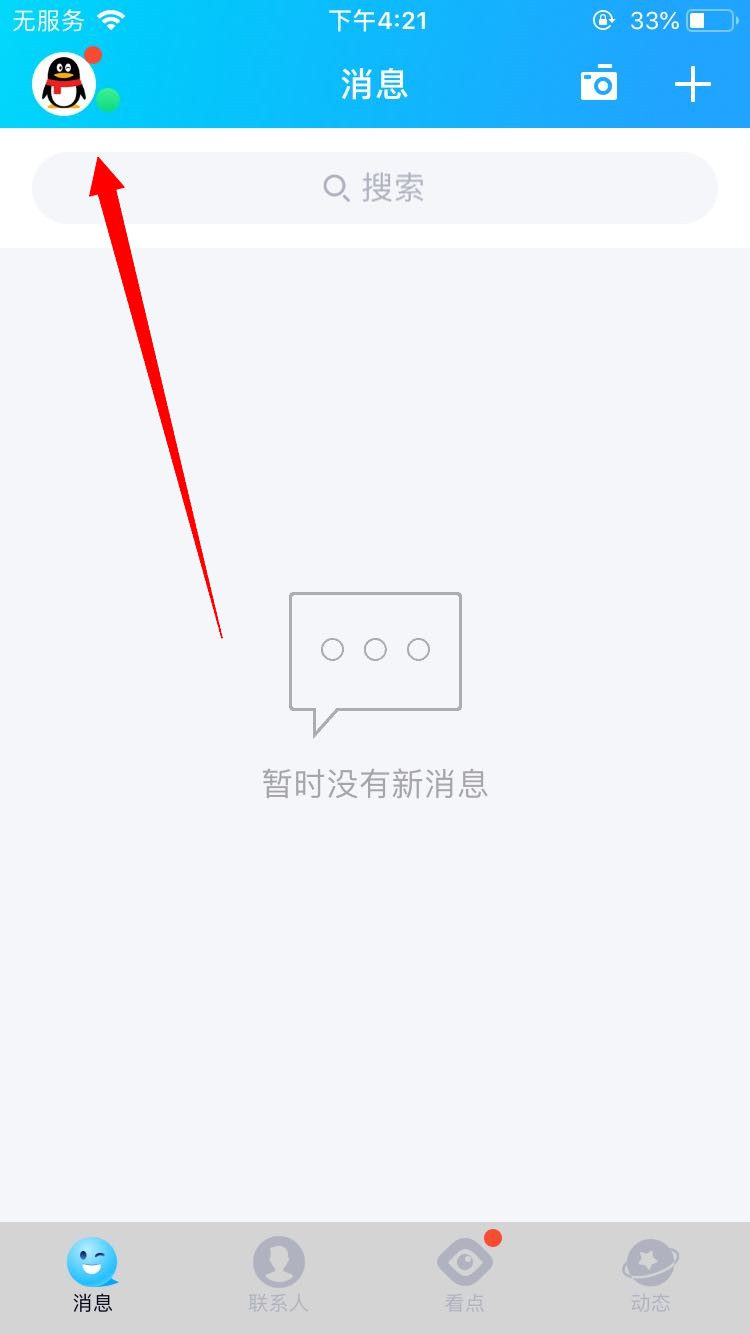Open the camera scan icon in top bar
750x1334 pixels.
point(598,84)
